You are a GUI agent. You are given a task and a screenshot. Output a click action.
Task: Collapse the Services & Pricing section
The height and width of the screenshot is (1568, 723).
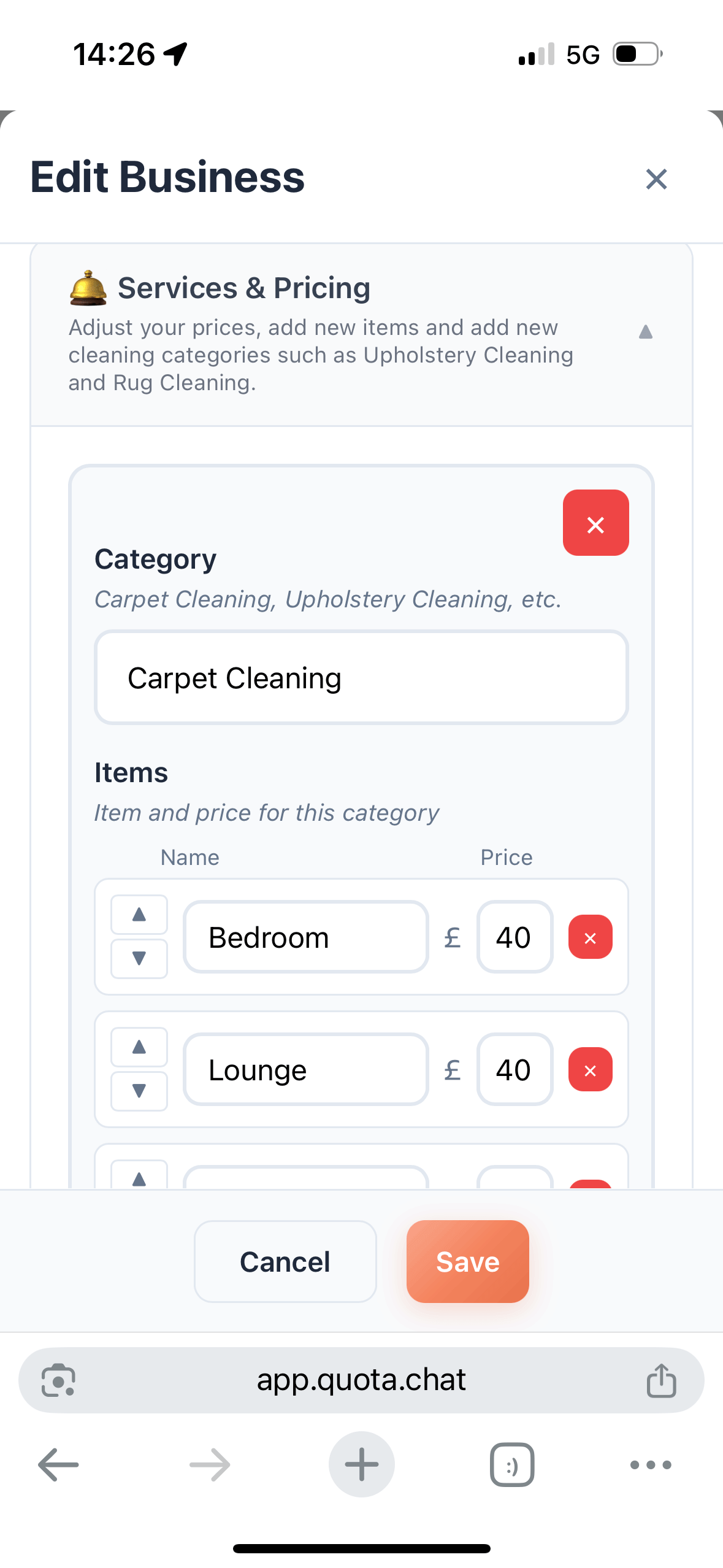point(646,332)
